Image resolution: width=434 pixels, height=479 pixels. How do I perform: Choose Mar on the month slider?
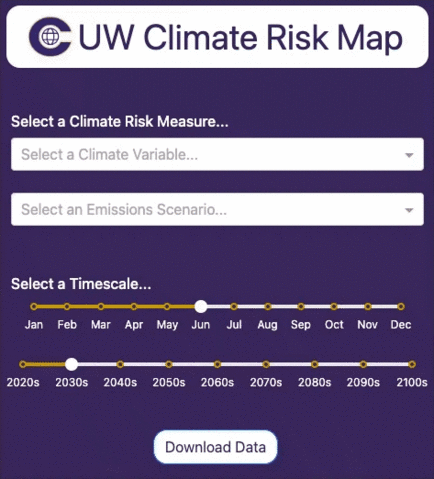[x=101, y=306]
